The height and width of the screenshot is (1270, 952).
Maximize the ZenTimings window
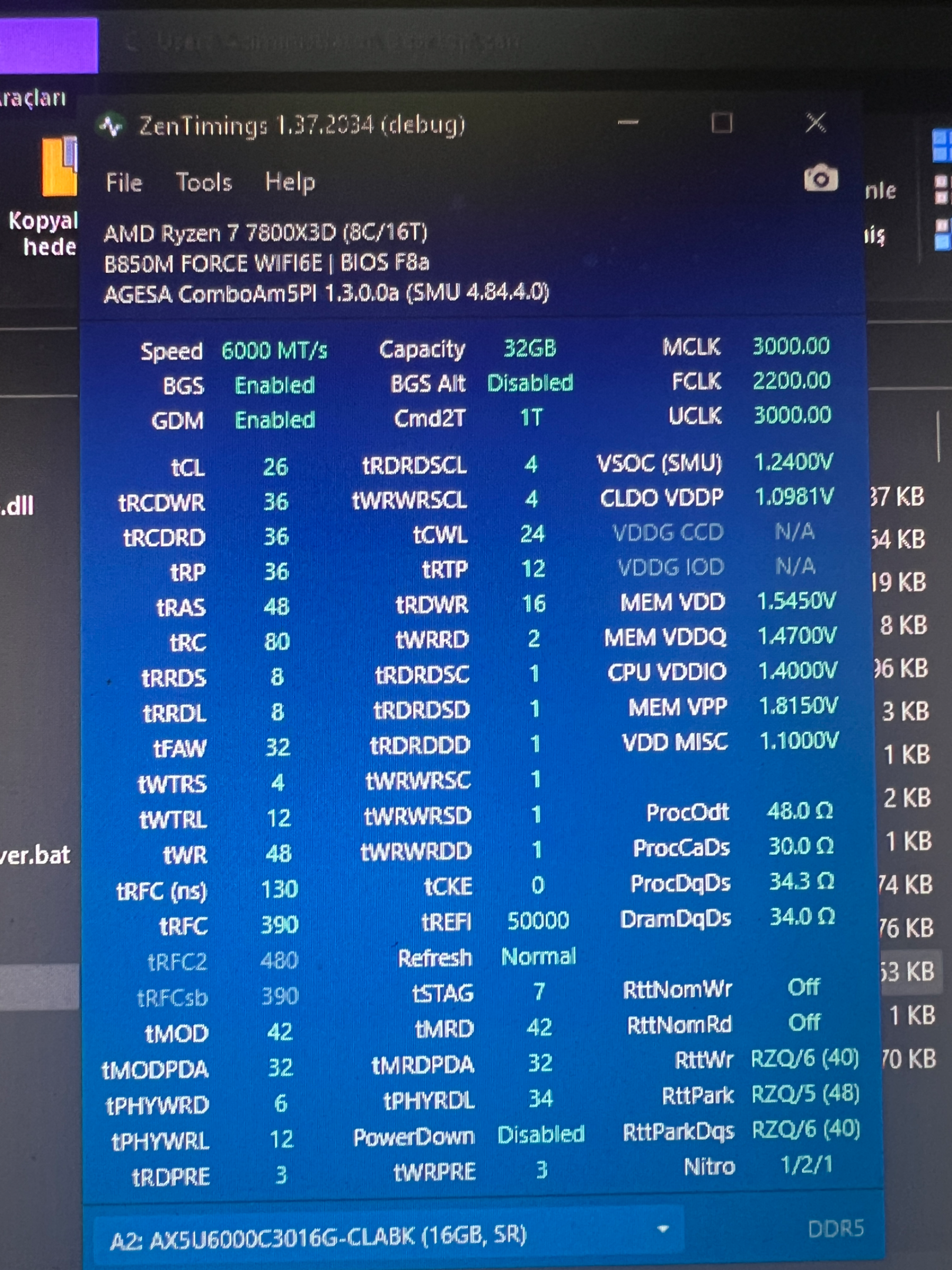click(722, 123)
